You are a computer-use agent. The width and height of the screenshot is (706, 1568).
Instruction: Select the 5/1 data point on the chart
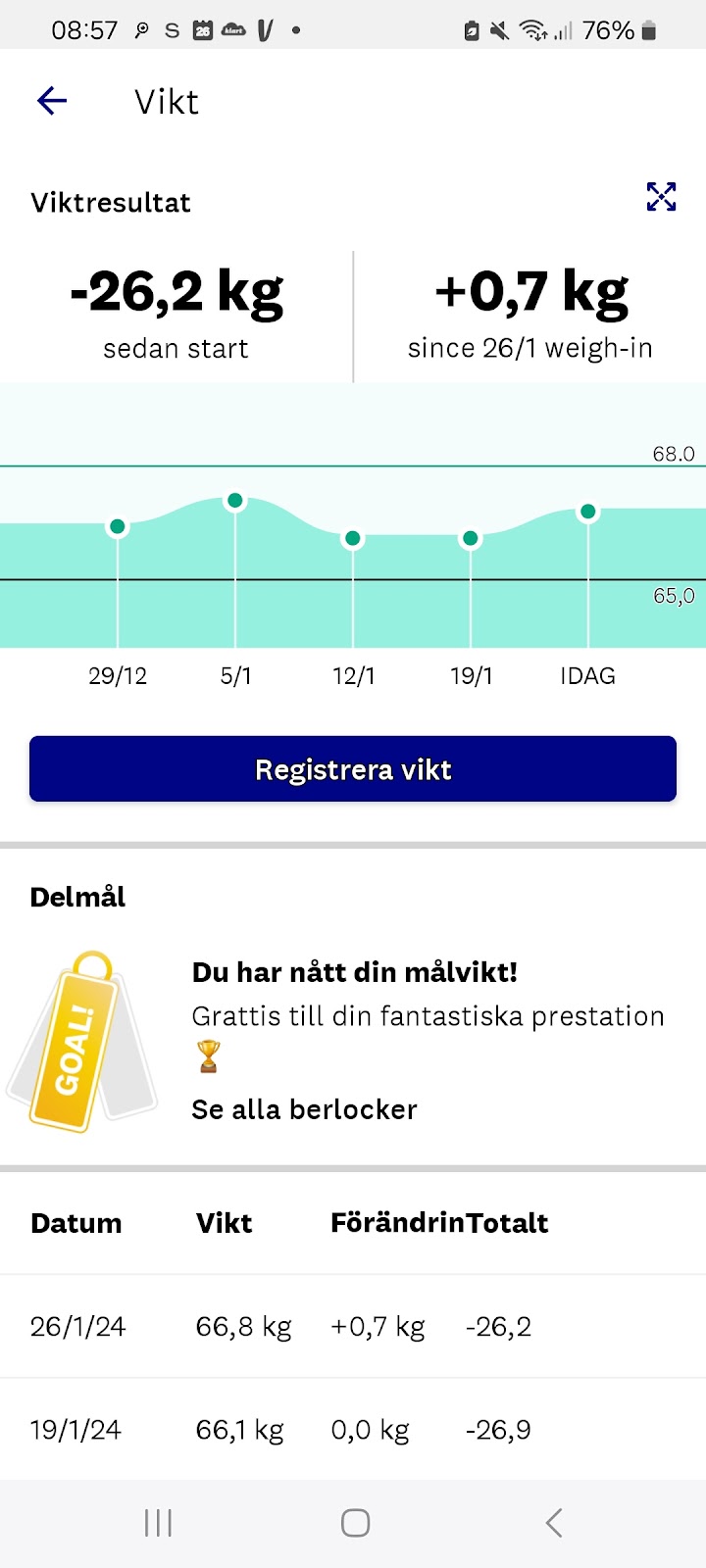(235, 501)
